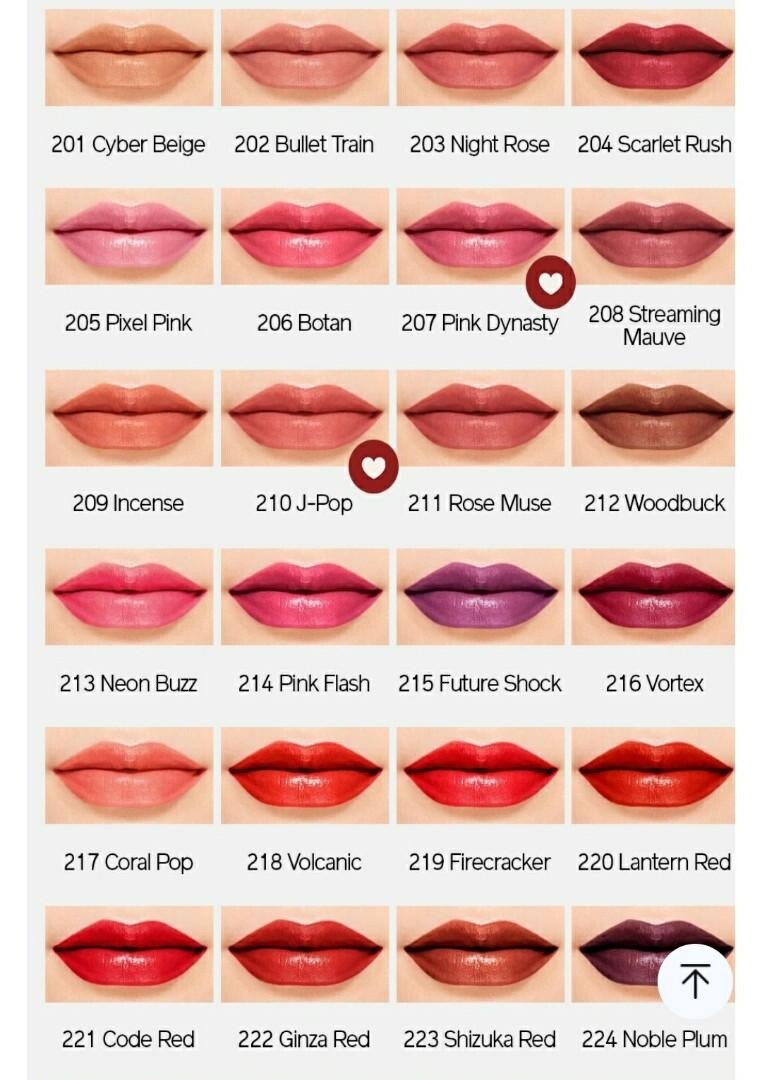762x1080 pixels.
Task: Tap the 223 Shizuka Red swatch
Action: [x=479, y=953]
